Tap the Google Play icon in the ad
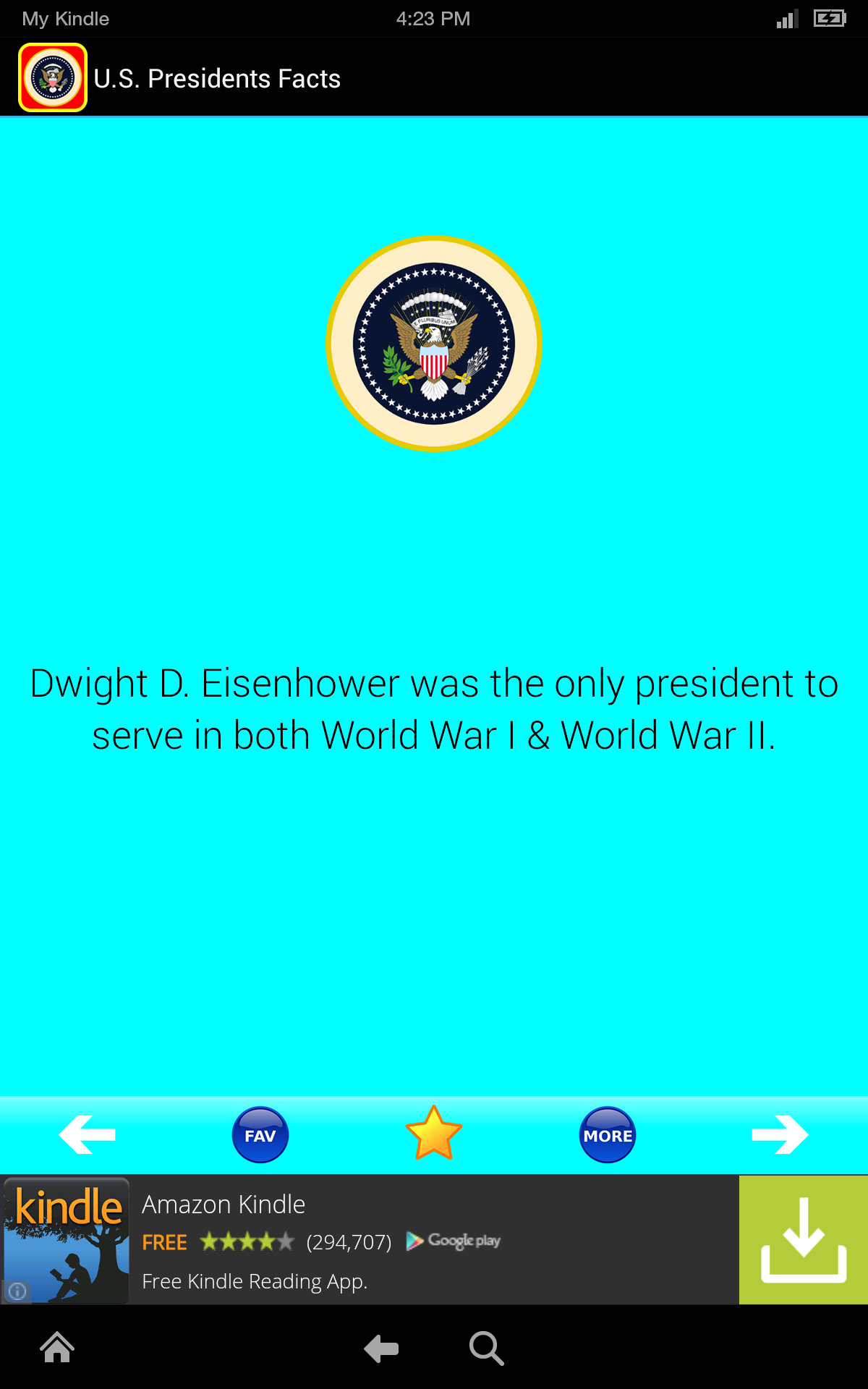 click(452, 1240)
